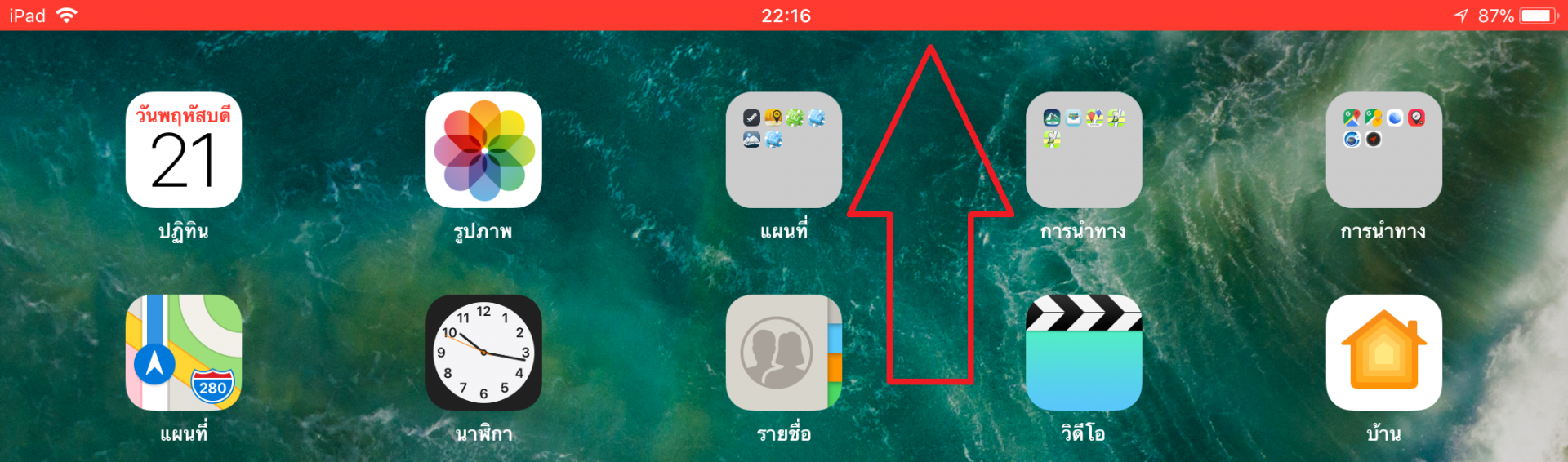The height and width of the screenshot is (462, 1568).
Task: Open the ปฏิทิน calendar app
Action: (183, 150)
